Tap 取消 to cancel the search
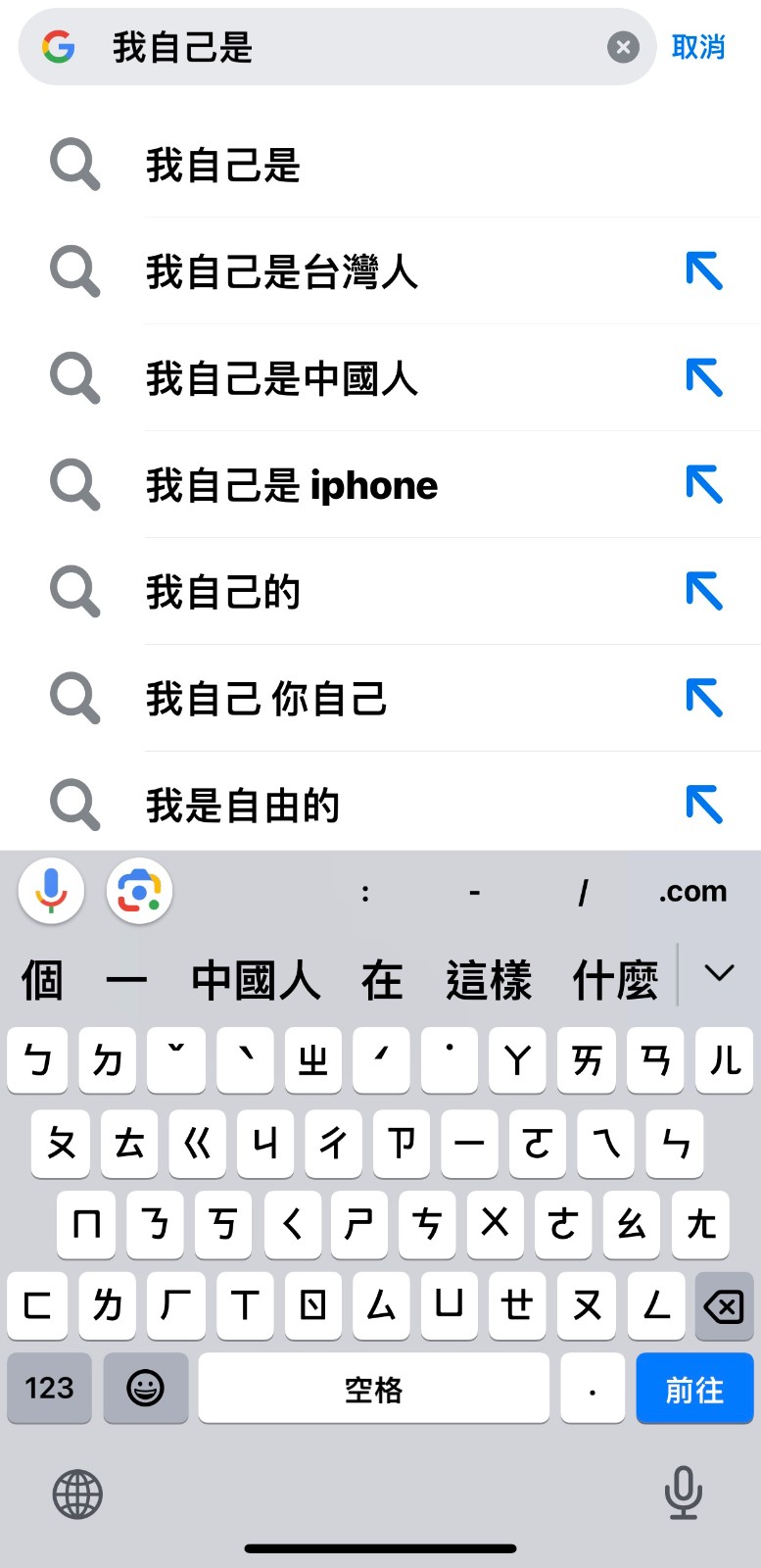Screen dimensions: 761x1568 coord(698,47)
